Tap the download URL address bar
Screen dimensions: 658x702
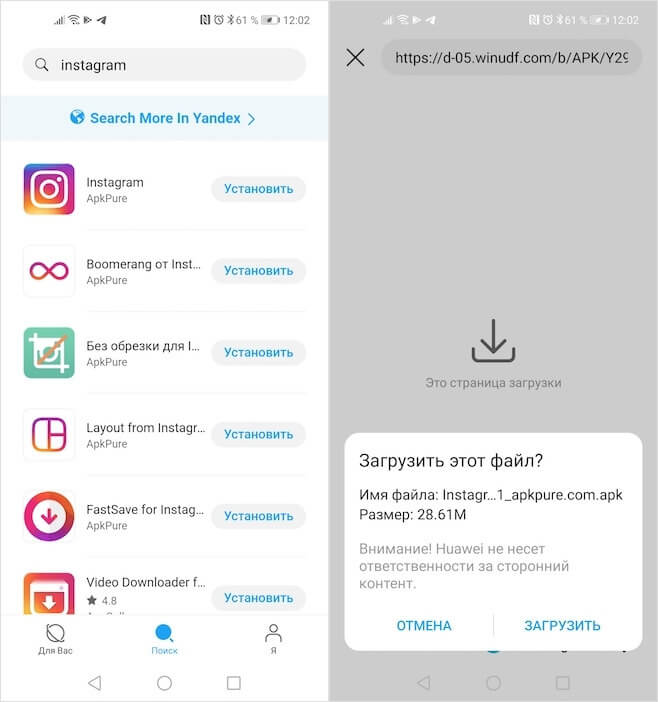510,58
